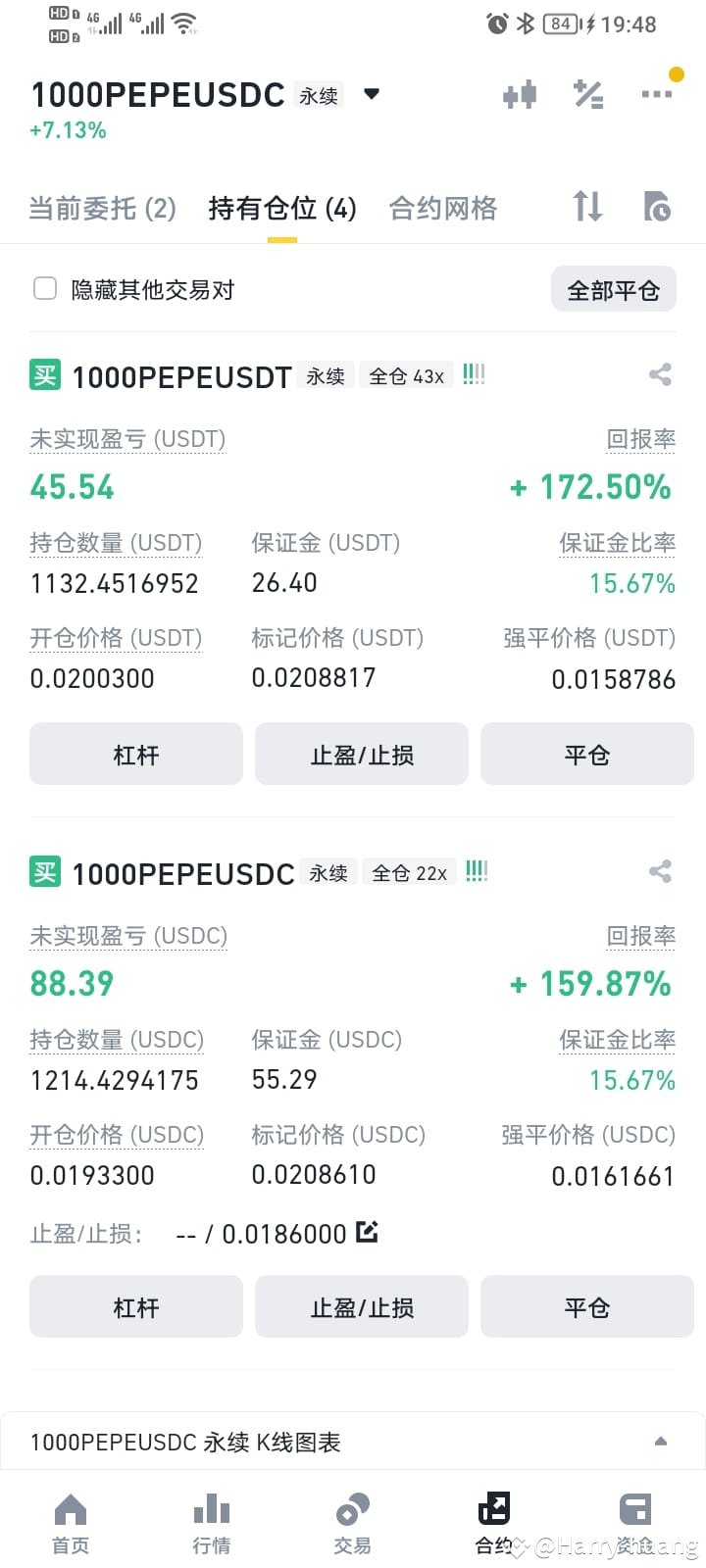Open the candlestick chart icon

tap(520, 94)
